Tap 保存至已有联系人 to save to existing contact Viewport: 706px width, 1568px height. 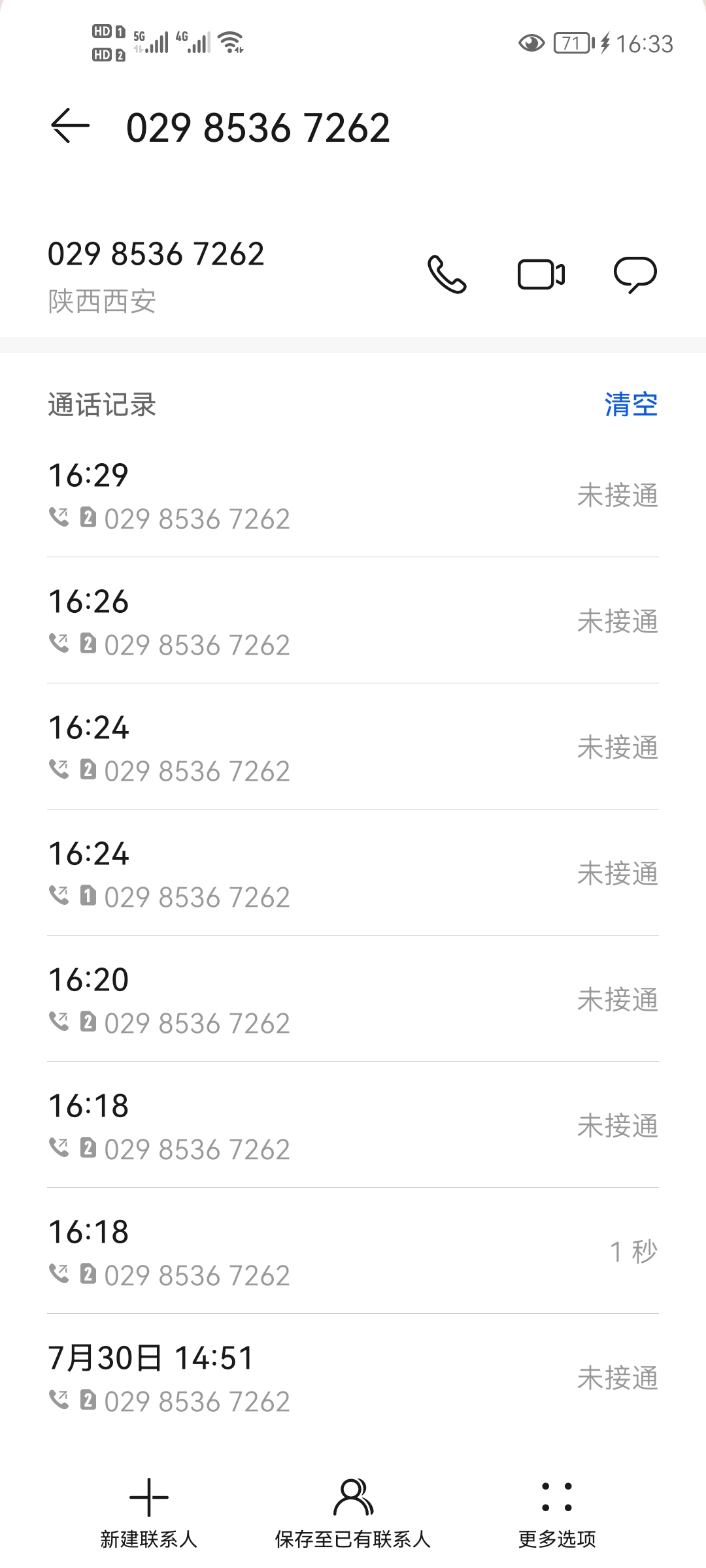[353, 1513]
